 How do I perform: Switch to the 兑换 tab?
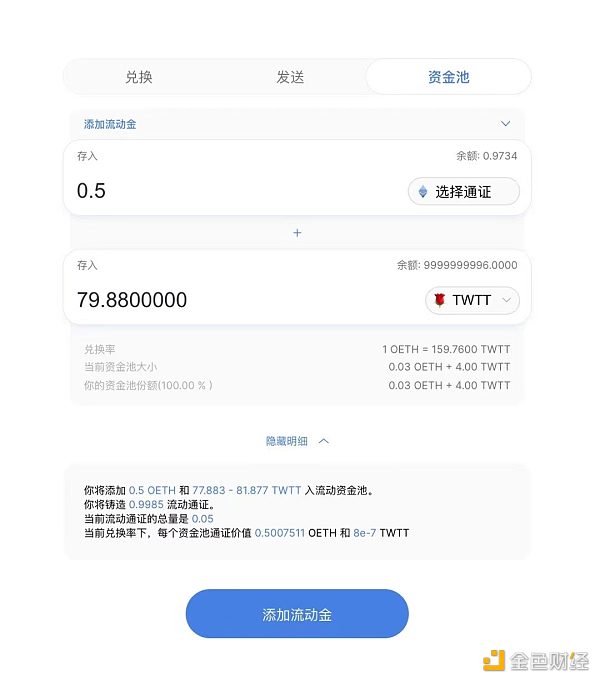tap(139, 77)
